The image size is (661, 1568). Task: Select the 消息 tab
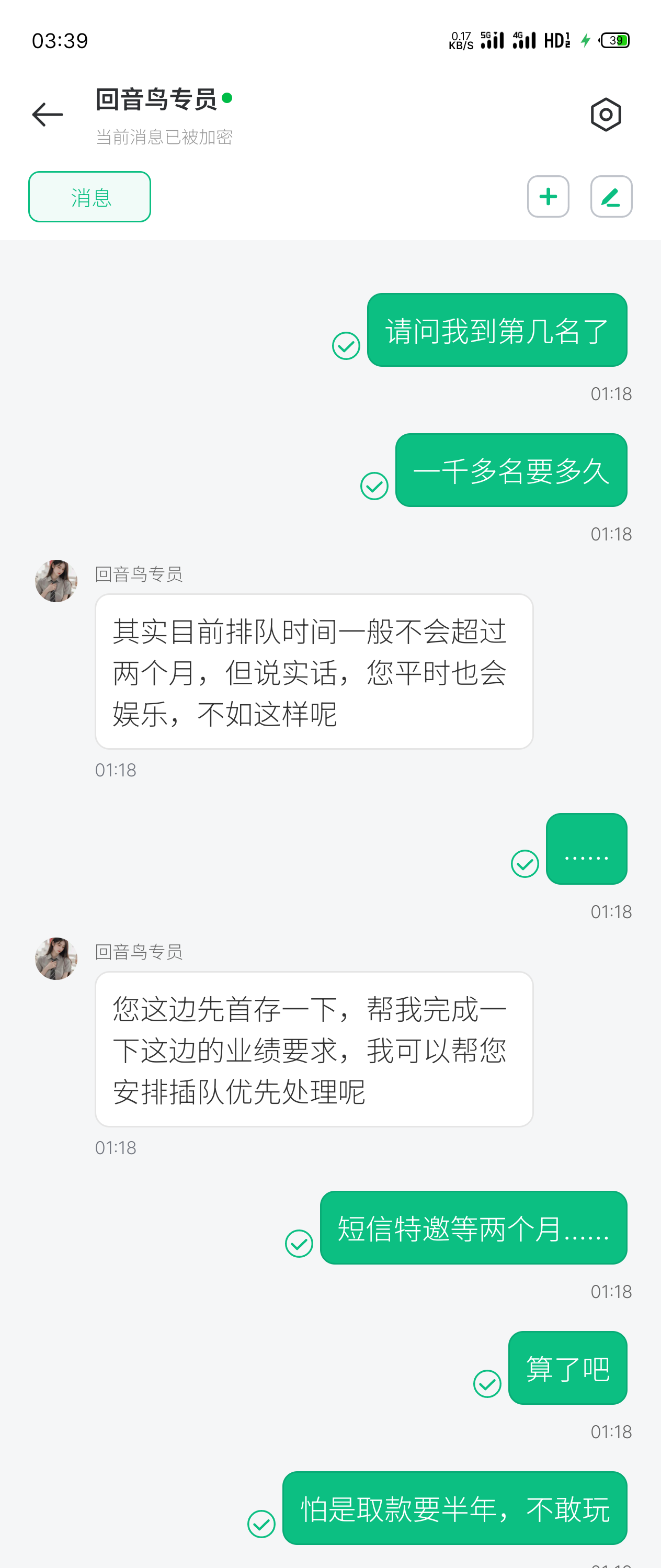tap(89, 197)
